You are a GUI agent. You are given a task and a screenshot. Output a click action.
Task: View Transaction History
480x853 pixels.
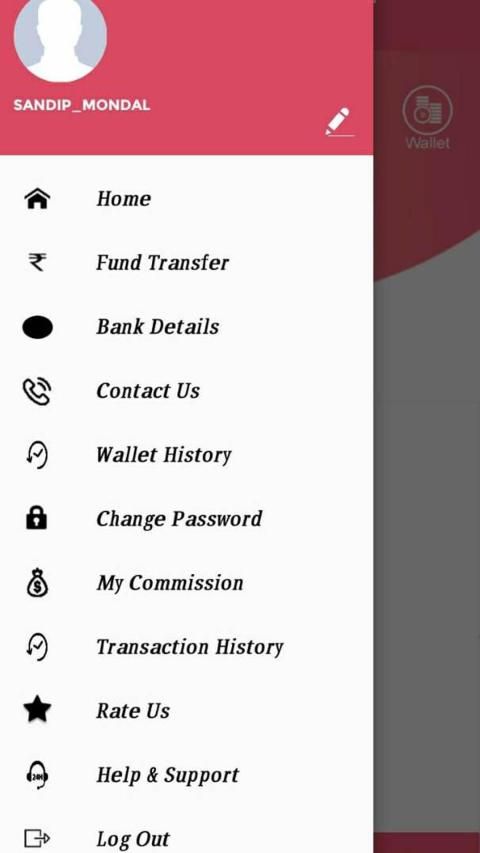tap(187, 647)
